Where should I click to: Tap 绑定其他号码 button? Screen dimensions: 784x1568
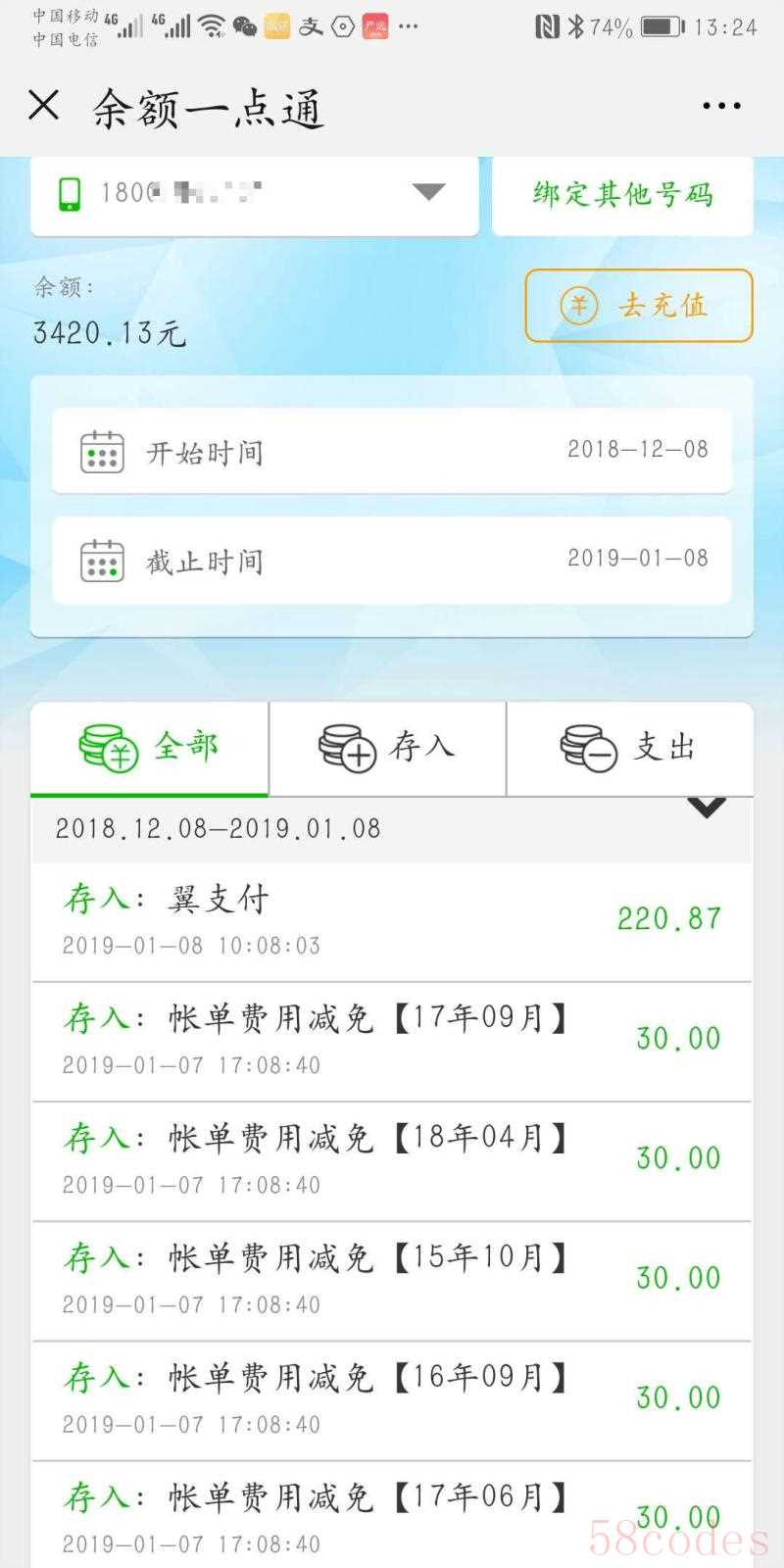coord(622,194)
